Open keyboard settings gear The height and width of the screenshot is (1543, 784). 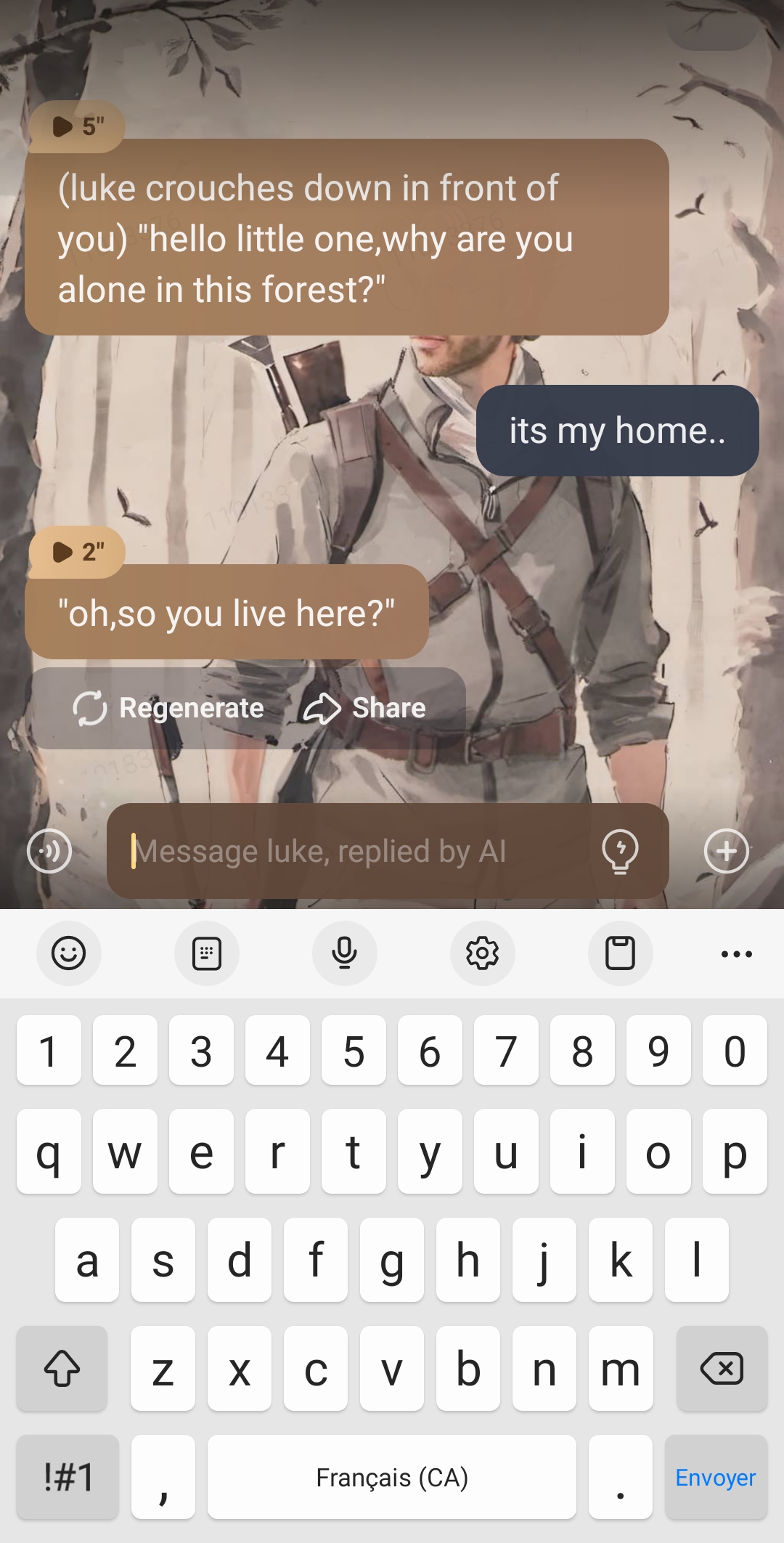pyautogui.click(x=483, y=953)
